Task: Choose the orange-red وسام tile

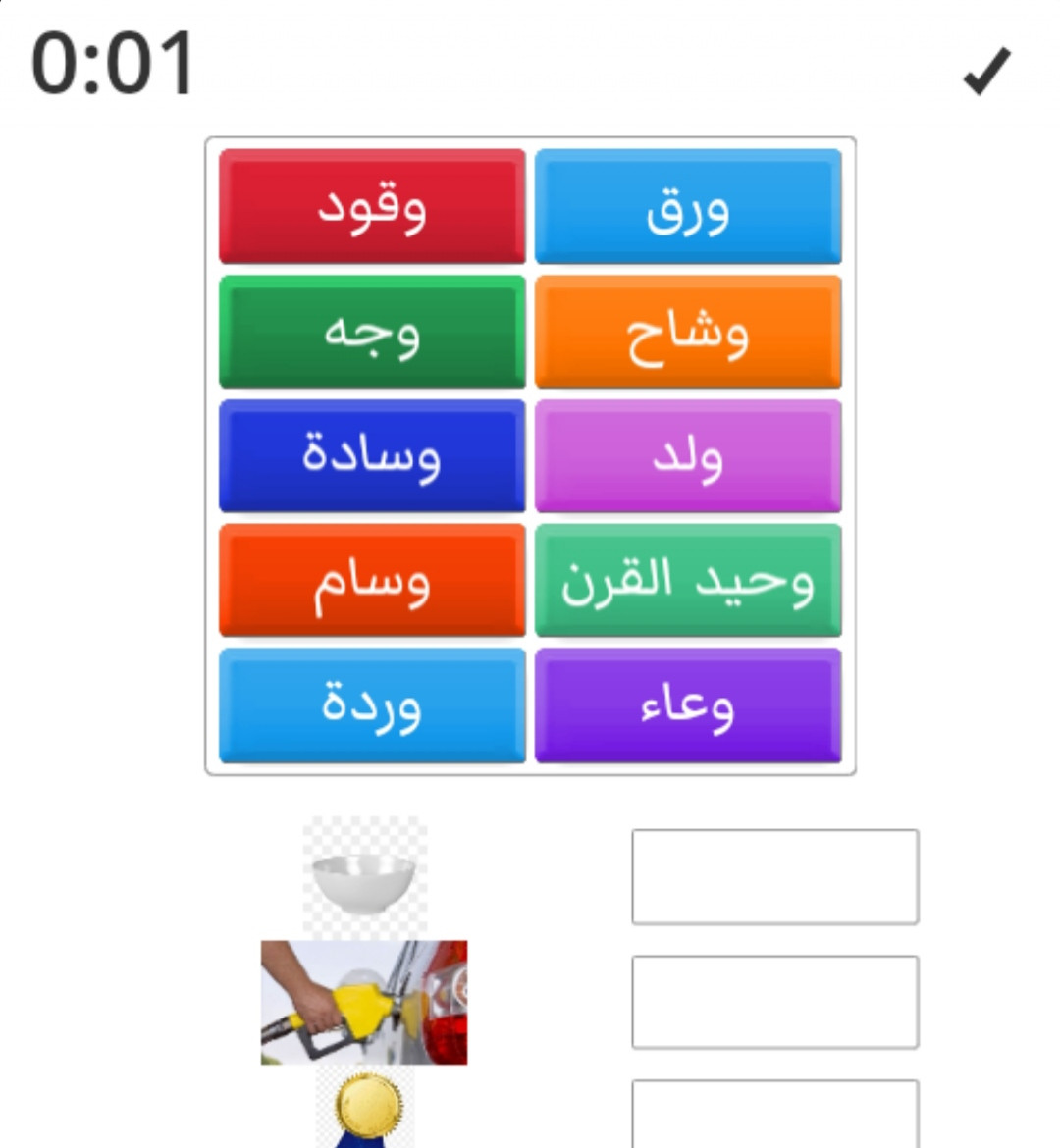Action: tap(372, 581)
